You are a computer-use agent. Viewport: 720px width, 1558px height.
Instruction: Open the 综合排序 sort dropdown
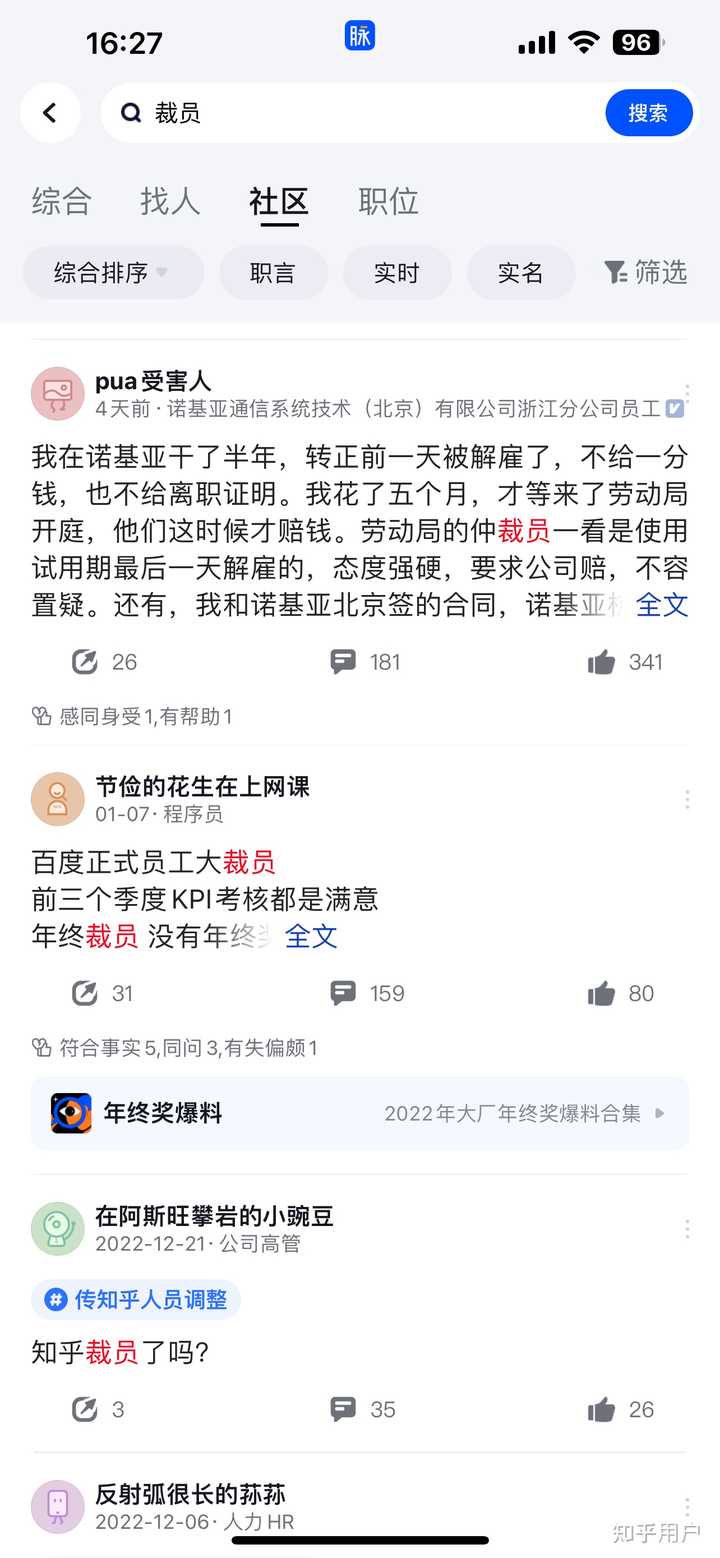[x=112, y=272]
